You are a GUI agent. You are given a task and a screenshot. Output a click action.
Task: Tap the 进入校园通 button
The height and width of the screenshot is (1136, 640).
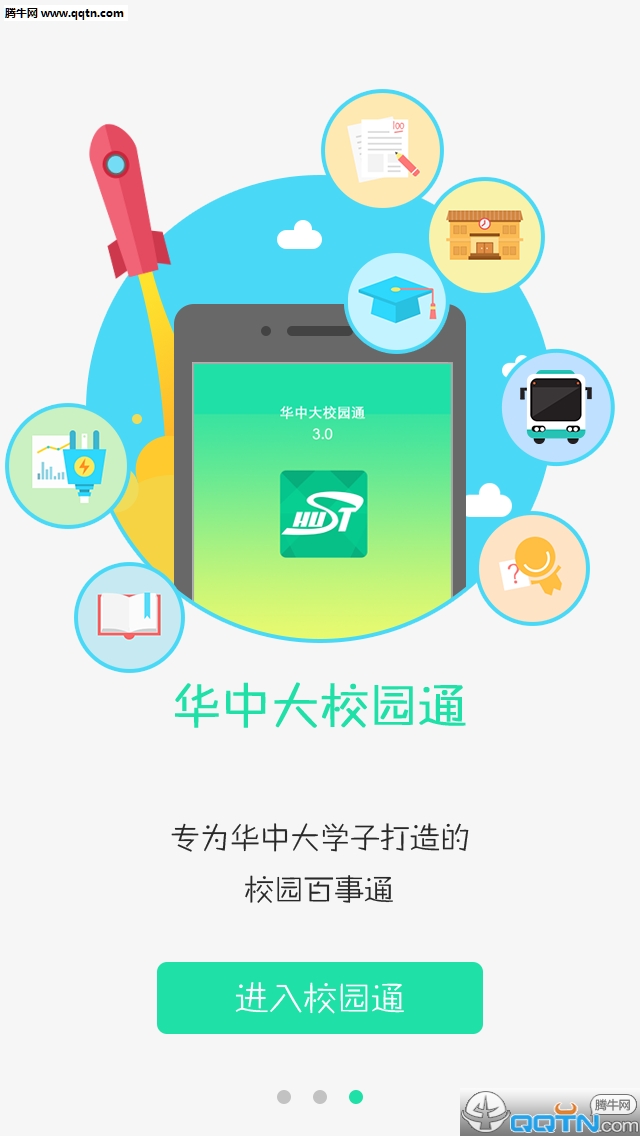320,997
